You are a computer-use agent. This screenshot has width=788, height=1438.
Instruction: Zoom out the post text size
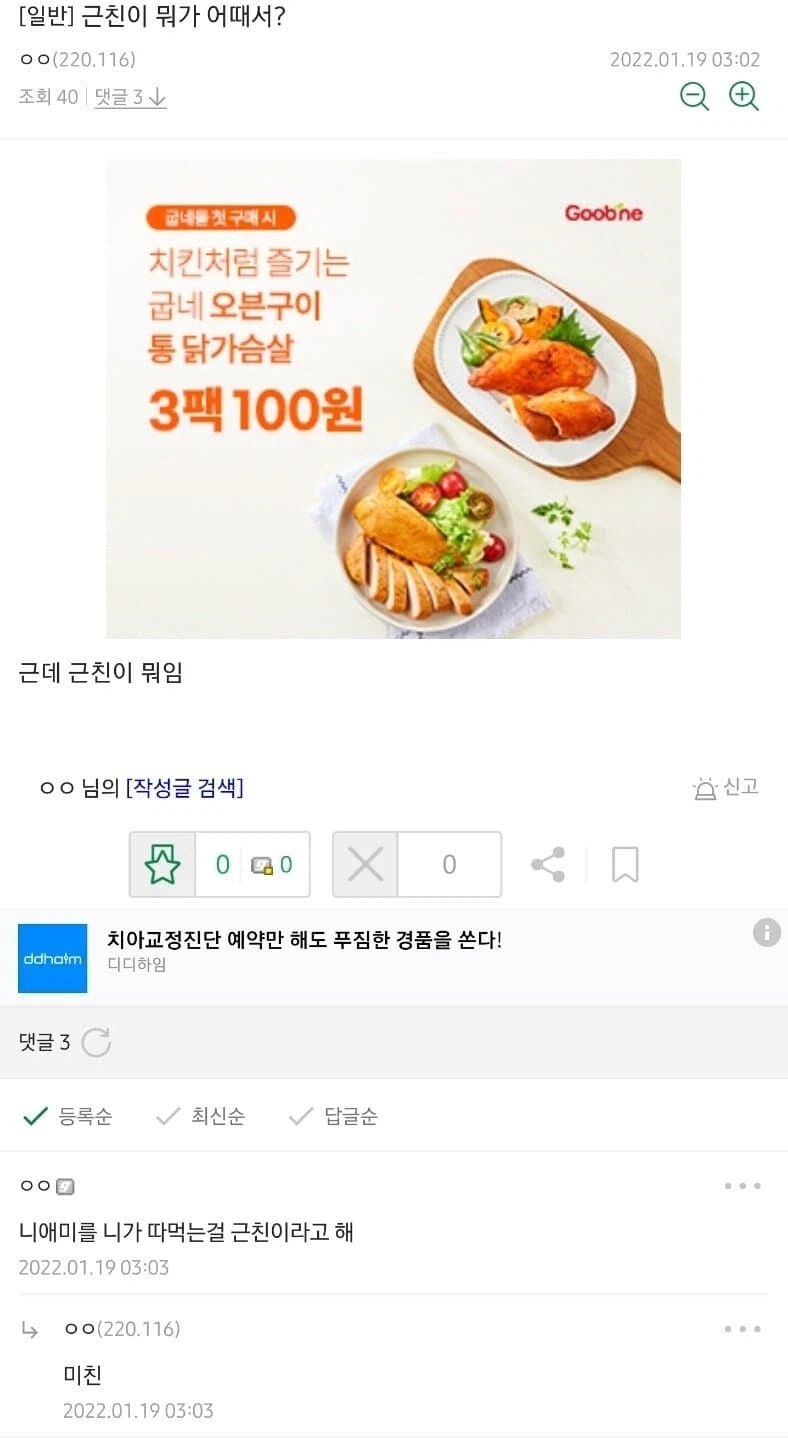(694, 96)
